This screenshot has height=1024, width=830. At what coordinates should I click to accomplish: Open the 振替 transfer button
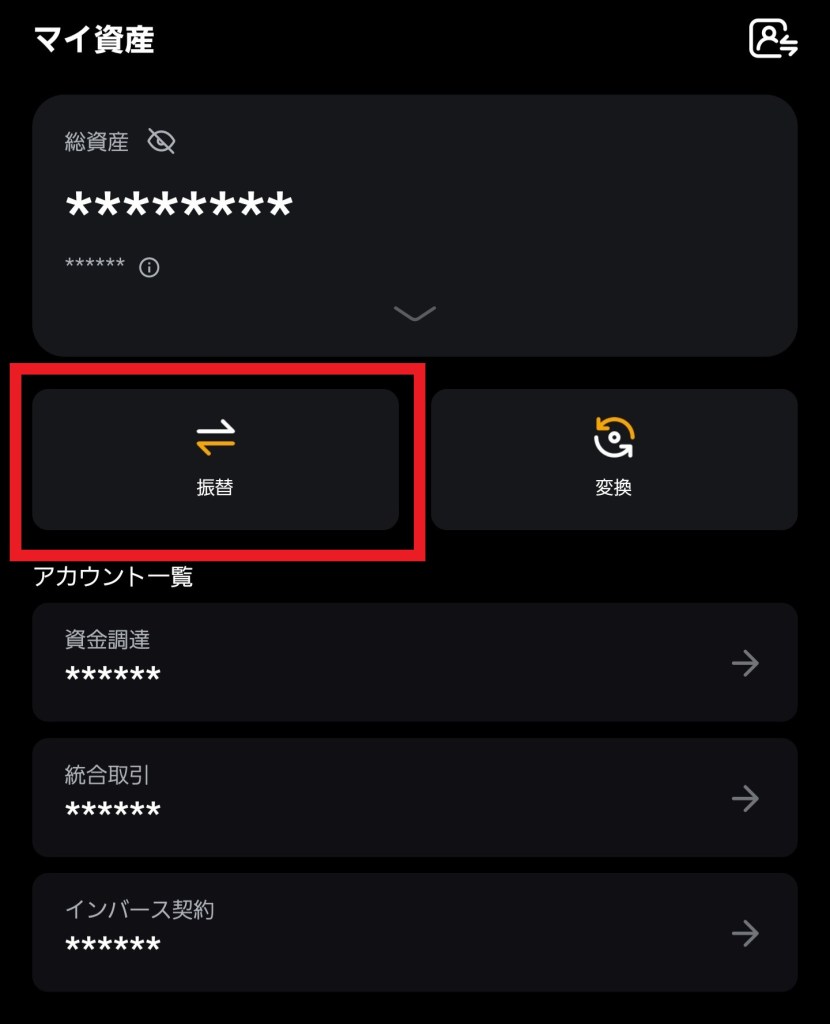coord(215,459)
